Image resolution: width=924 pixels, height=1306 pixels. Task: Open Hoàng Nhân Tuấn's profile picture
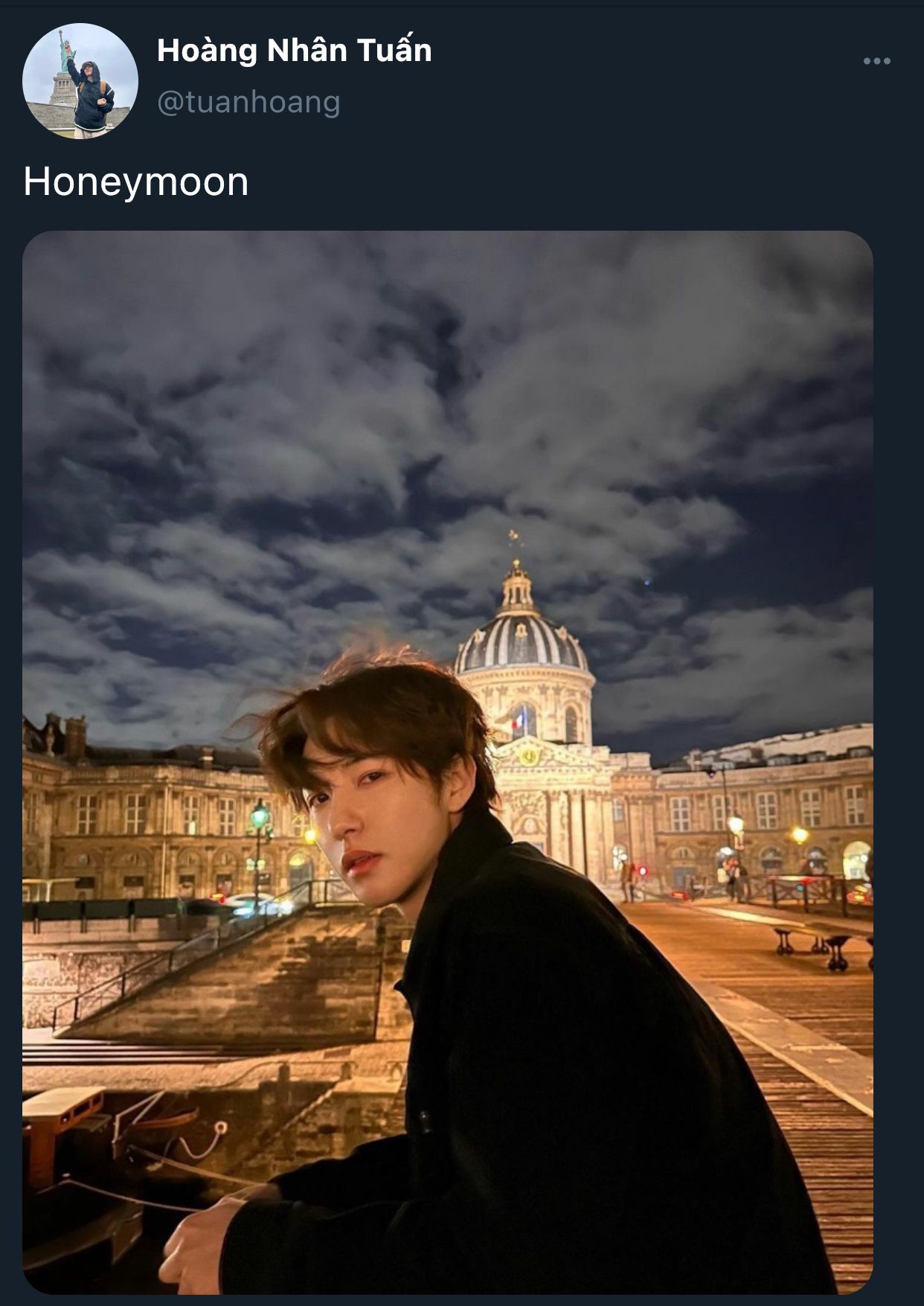[x=80, y=81]
